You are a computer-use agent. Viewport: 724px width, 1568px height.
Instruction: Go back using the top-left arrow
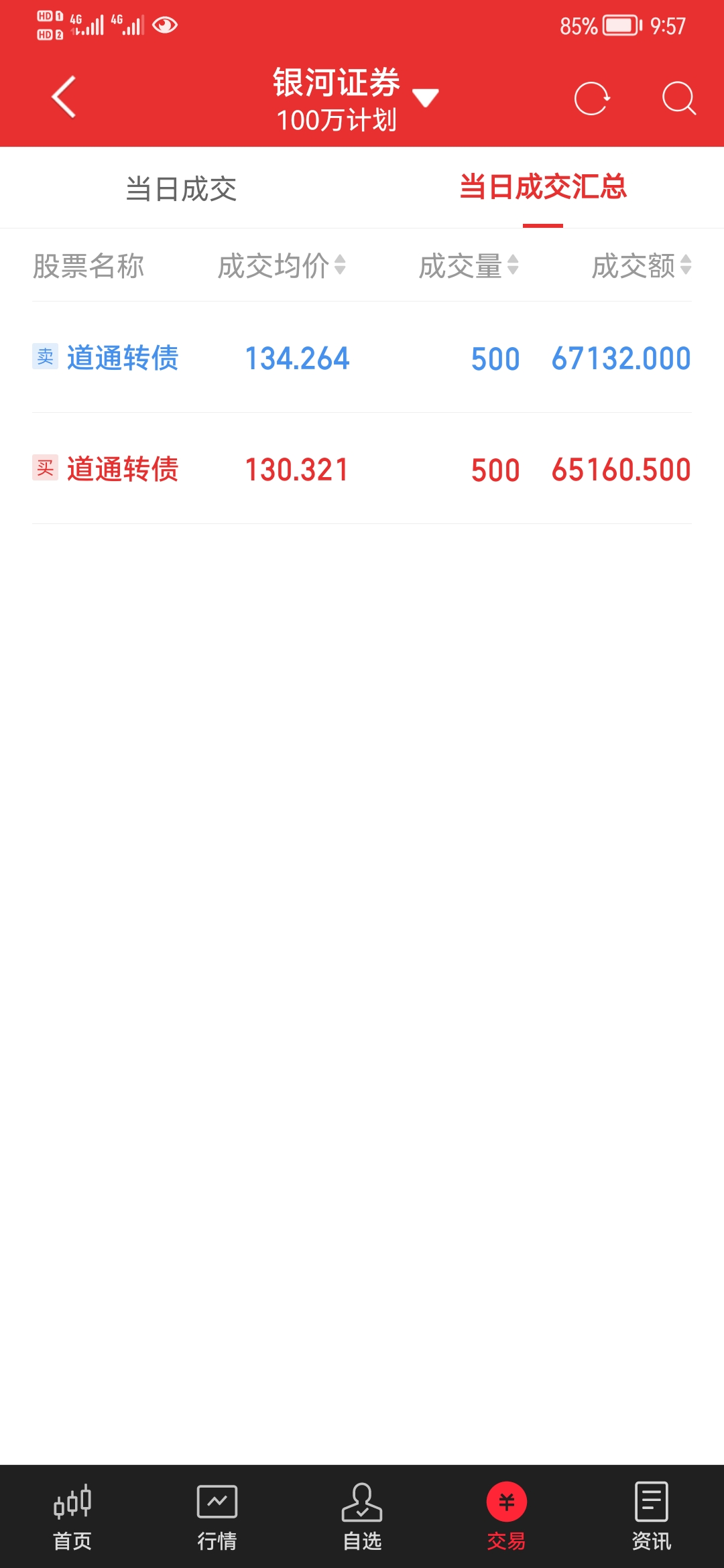(x=64, y=97)
